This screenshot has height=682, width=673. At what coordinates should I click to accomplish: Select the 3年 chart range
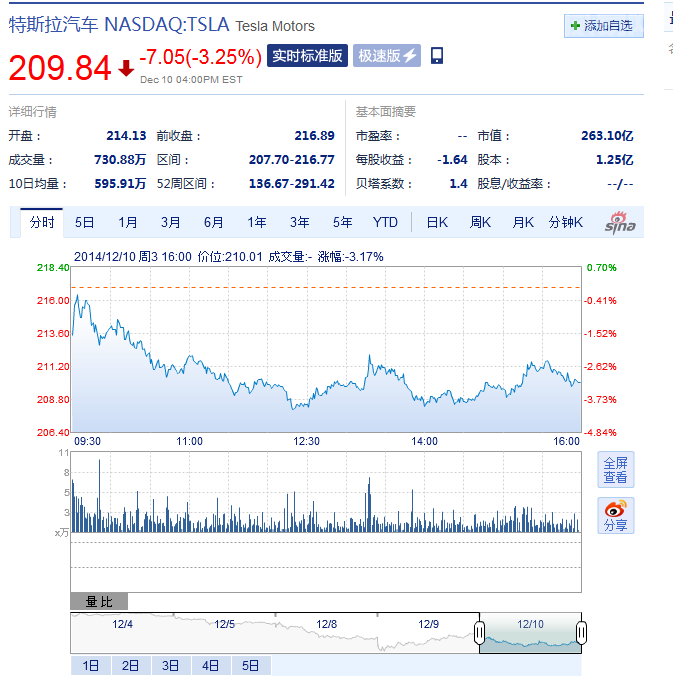coord(300,222)
